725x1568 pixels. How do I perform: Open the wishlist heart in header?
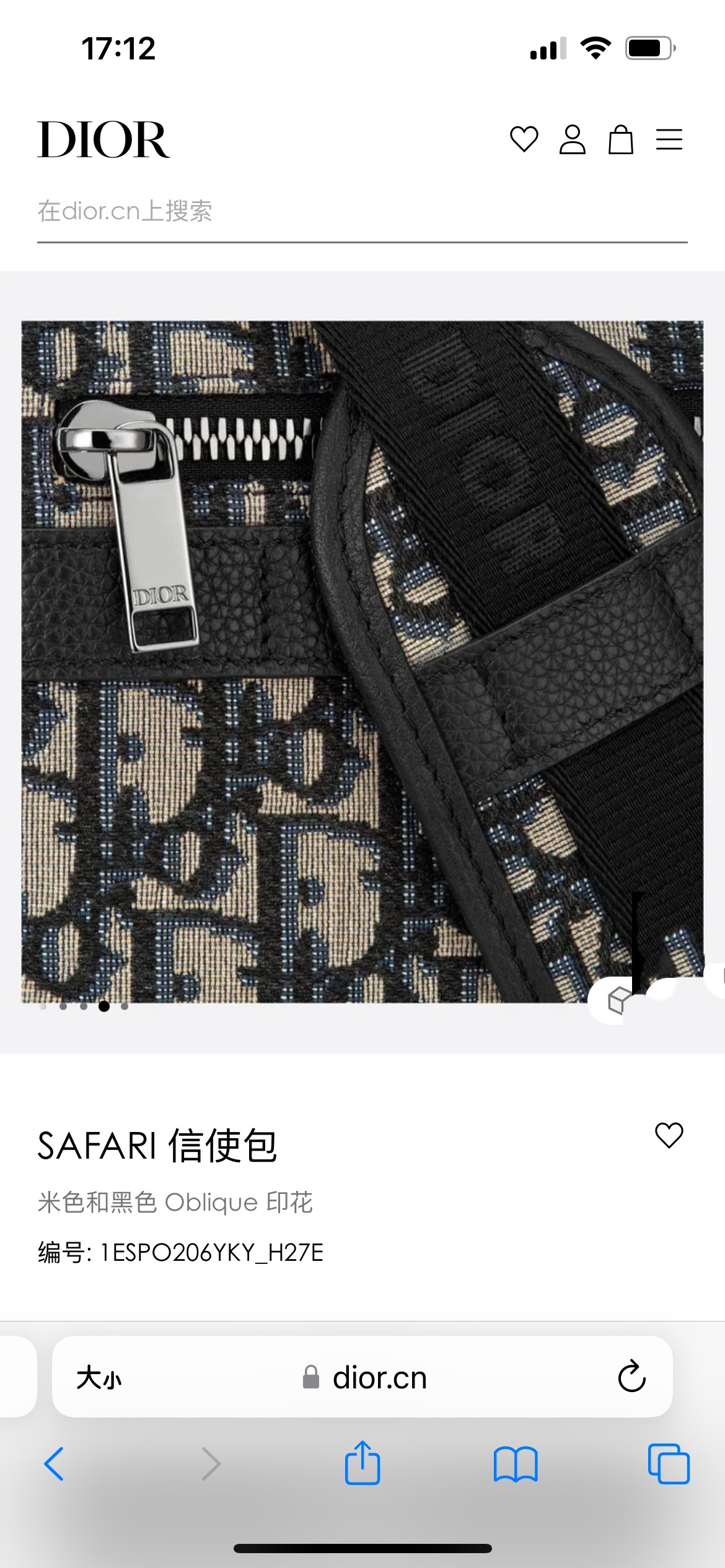pos(524,139)
